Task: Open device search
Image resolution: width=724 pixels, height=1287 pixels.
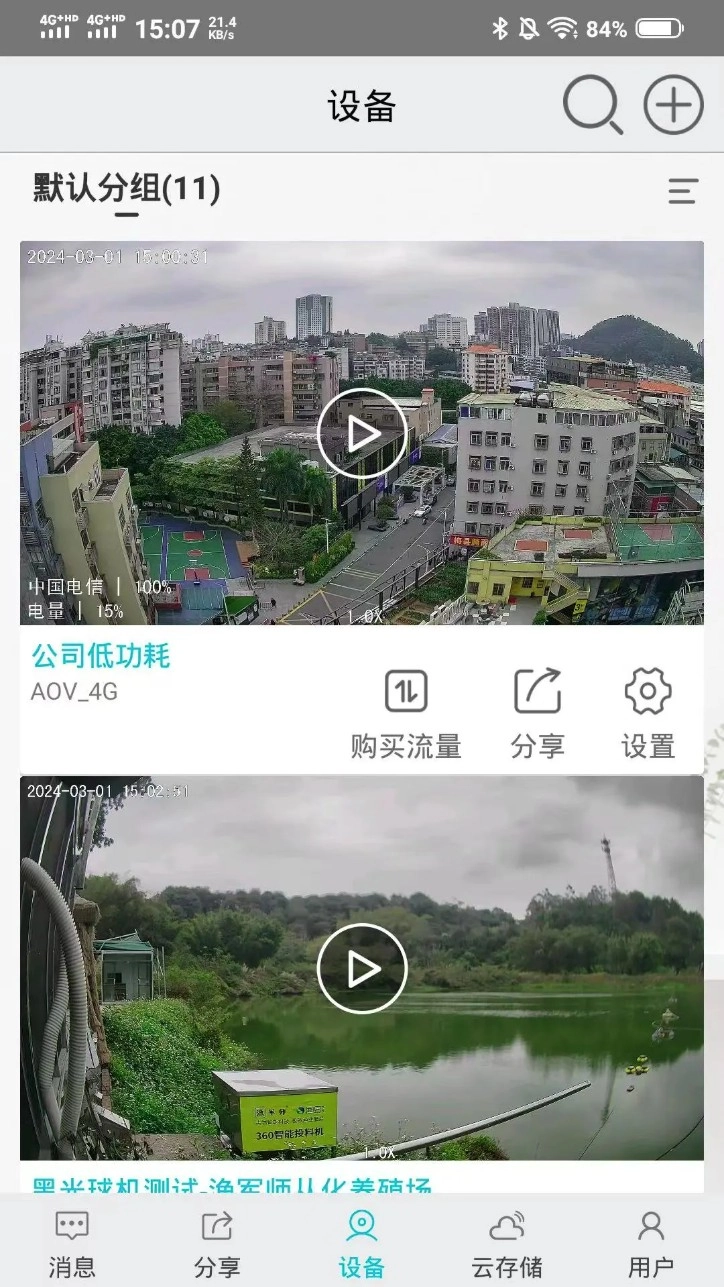Action: [x=590, y=103]
